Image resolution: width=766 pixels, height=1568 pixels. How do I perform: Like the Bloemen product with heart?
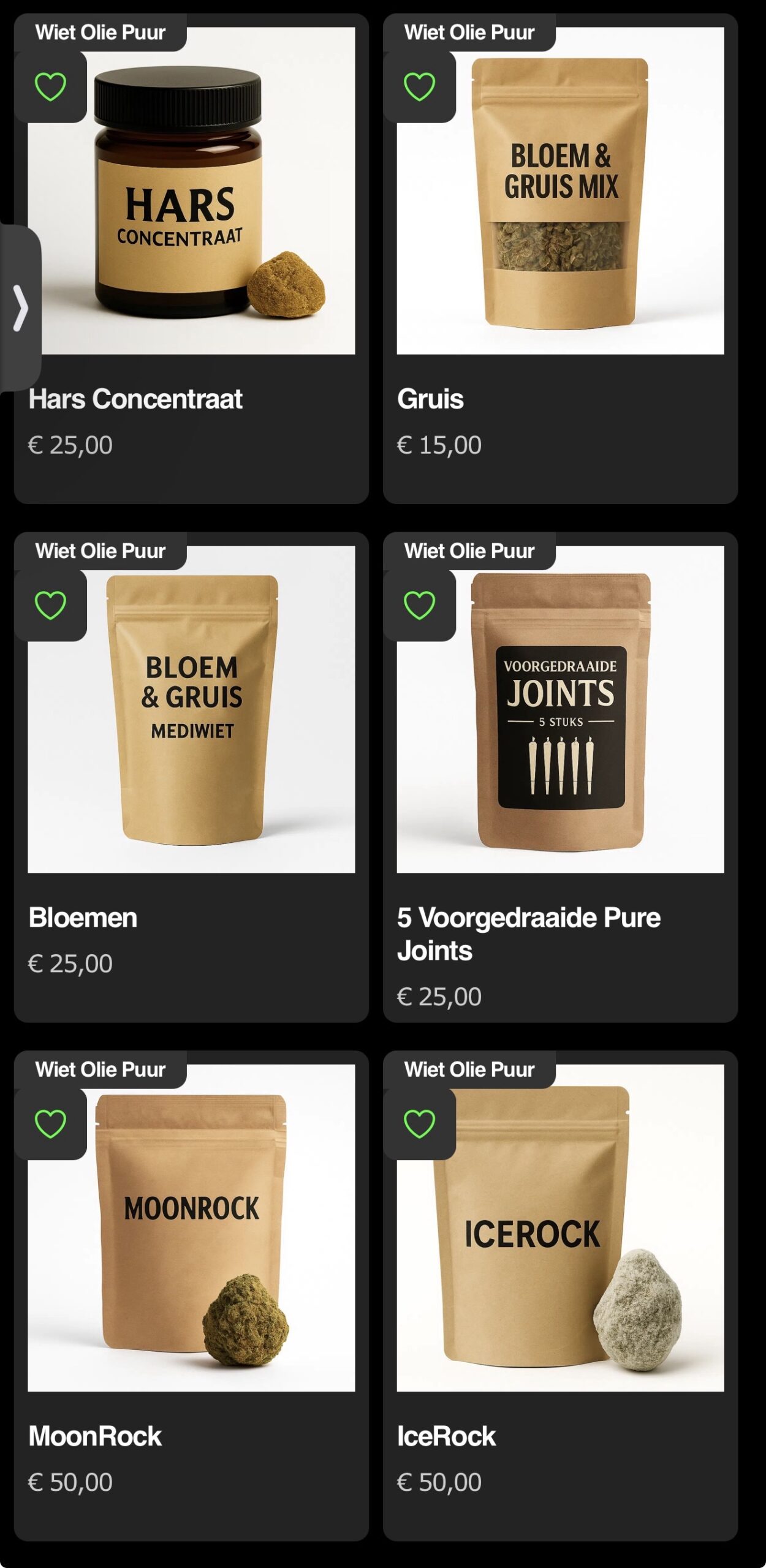[x=50, y=605]
